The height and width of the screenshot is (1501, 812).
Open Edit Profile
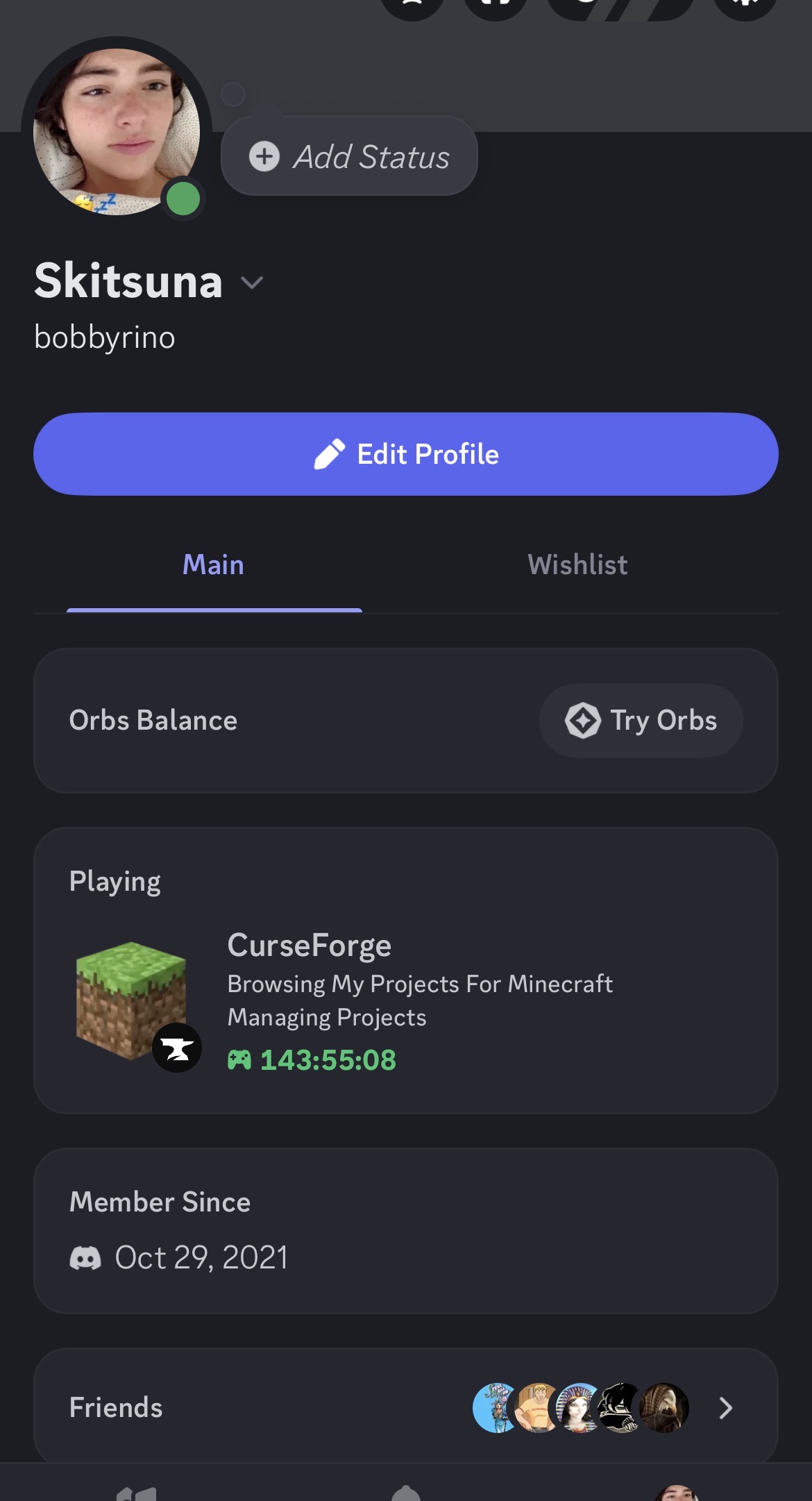(406, 454)
